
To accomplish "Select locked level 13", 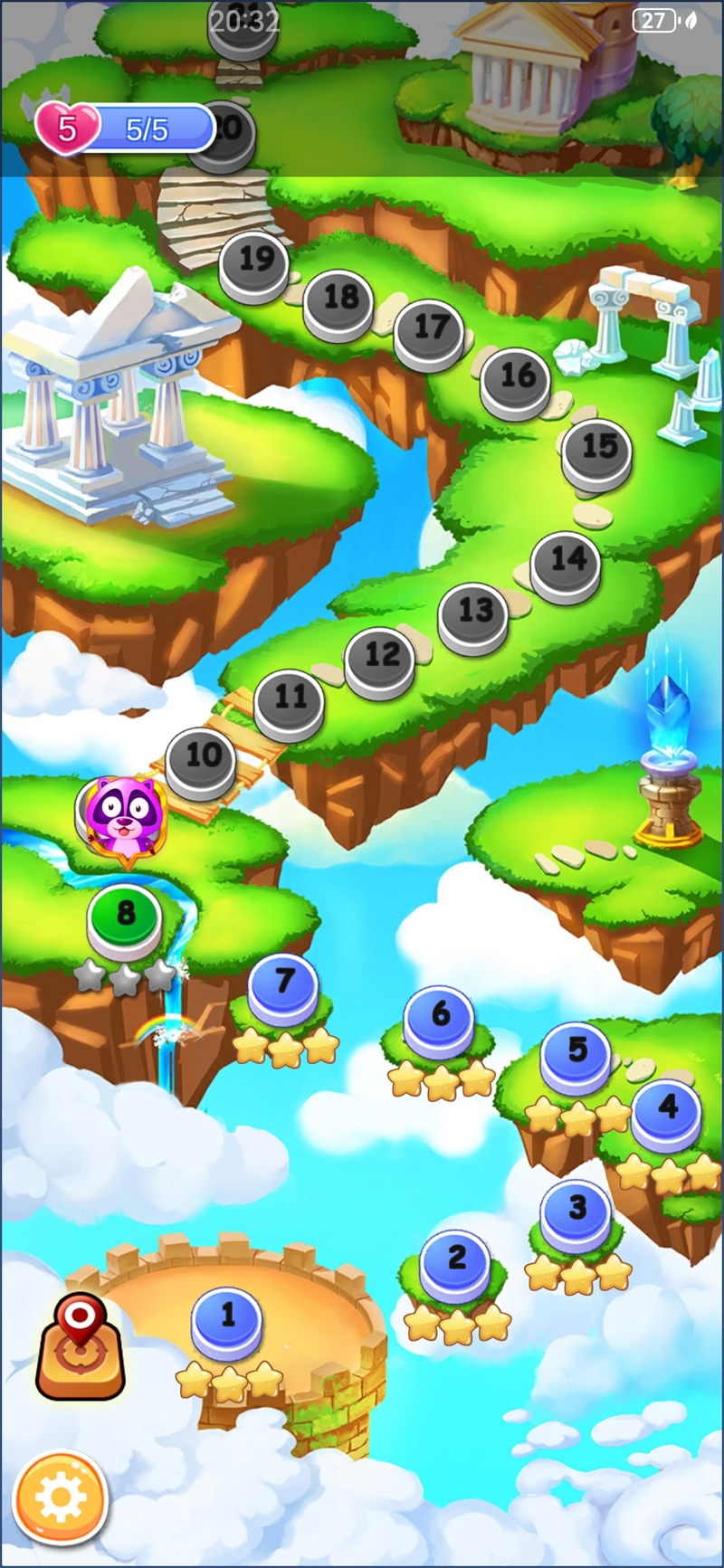I will [473, 613].
